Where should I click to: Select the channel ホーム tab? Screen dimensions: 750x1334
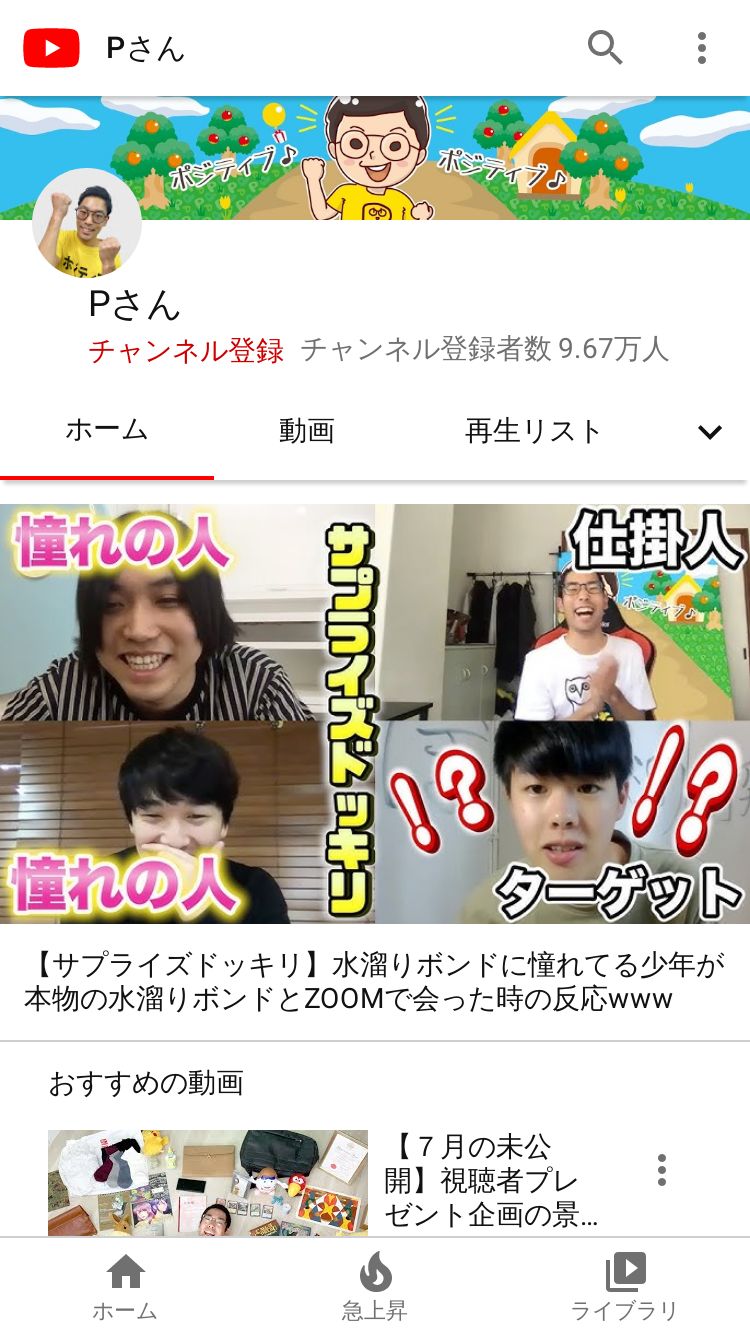coord(107,432)
